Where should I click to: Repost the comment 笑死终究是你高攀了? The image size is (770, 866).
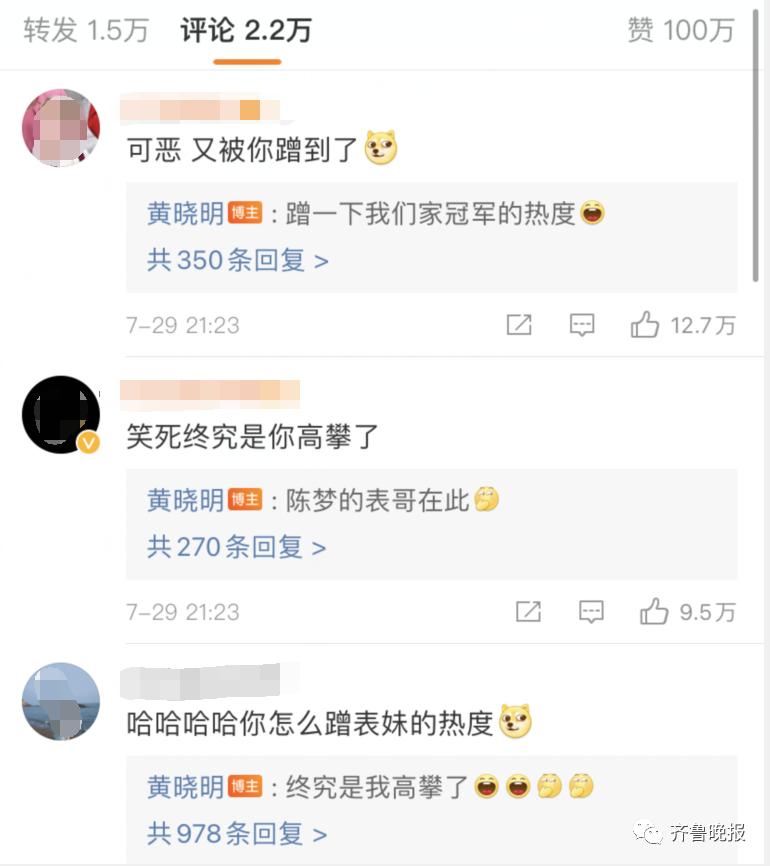pyautogui.click(x=528, y=611)
